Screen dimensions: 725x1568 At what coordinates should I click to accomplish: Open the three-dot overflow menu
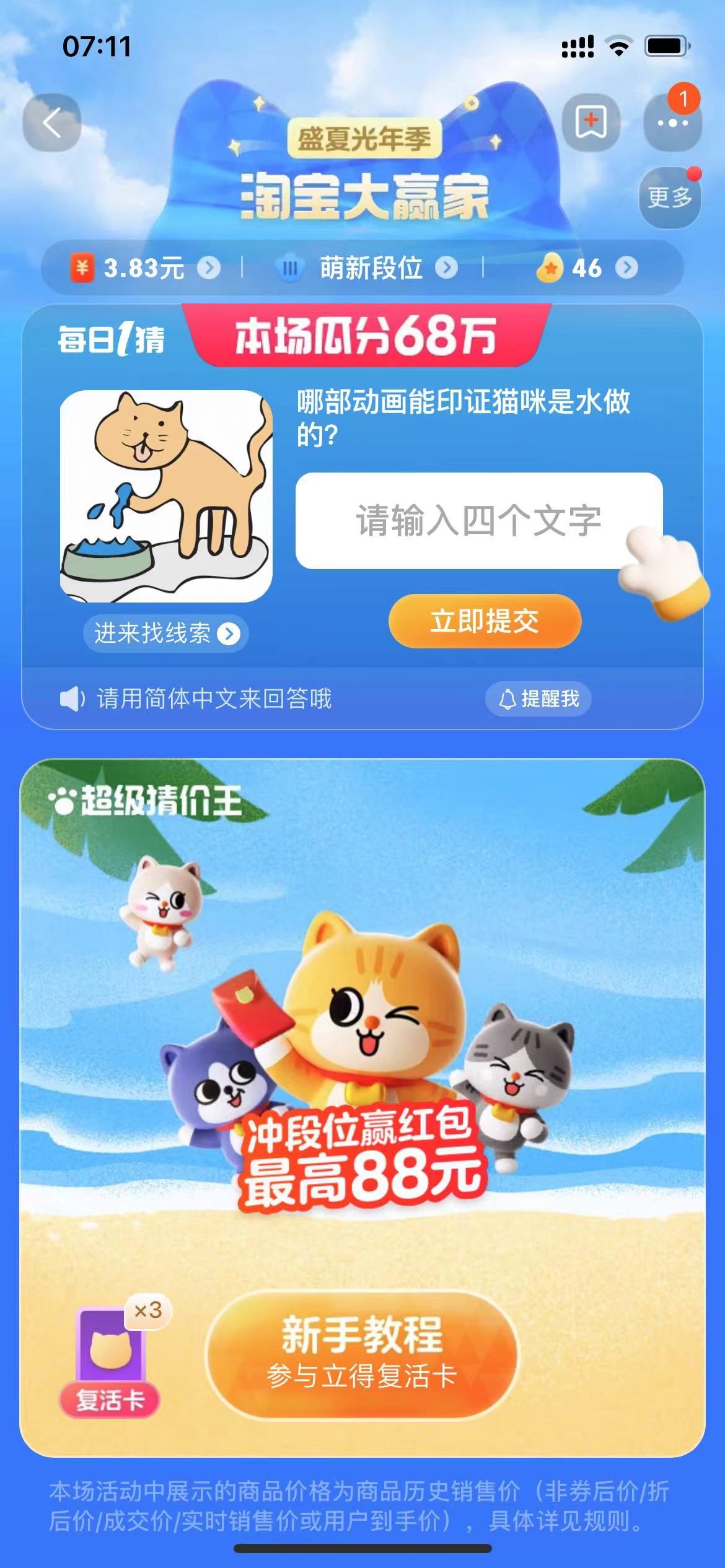(672, 123)
